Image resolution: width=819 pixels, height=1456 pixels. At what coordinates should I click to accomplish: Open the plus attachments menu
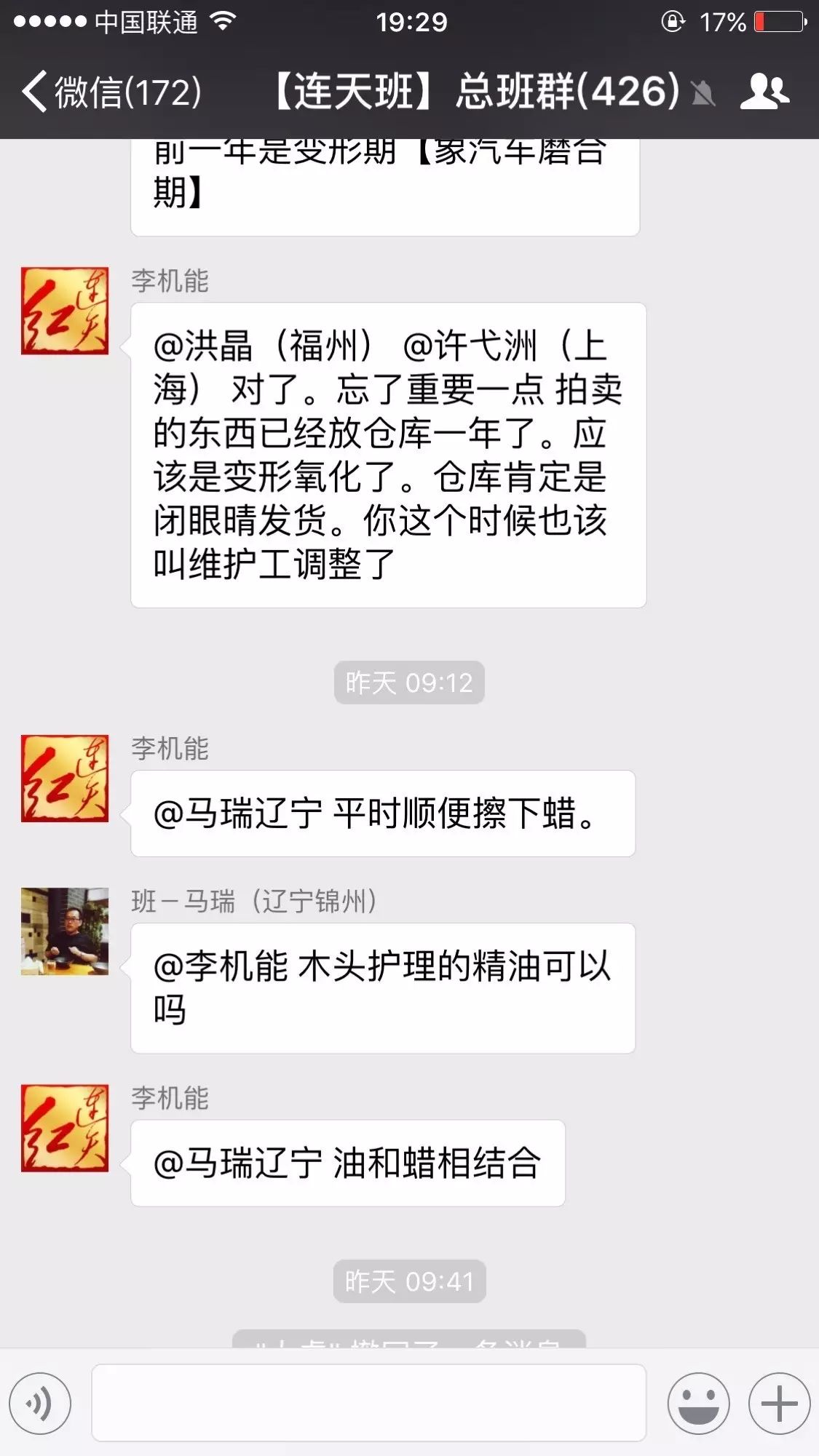pyautogui.click(x=779, y=1403)
